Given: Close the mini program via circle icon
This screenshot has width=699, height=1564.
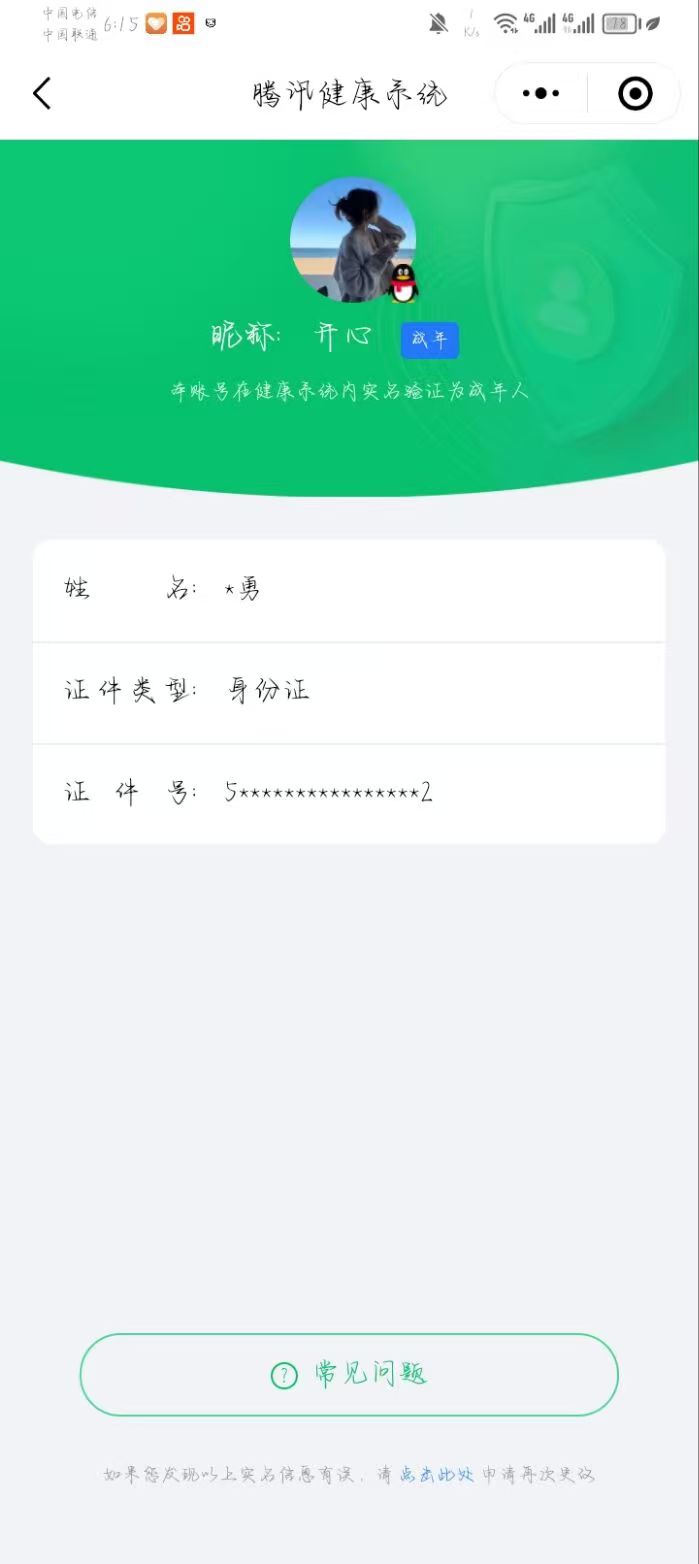Looking at the screenshot, I should click(x=635, y=94).
